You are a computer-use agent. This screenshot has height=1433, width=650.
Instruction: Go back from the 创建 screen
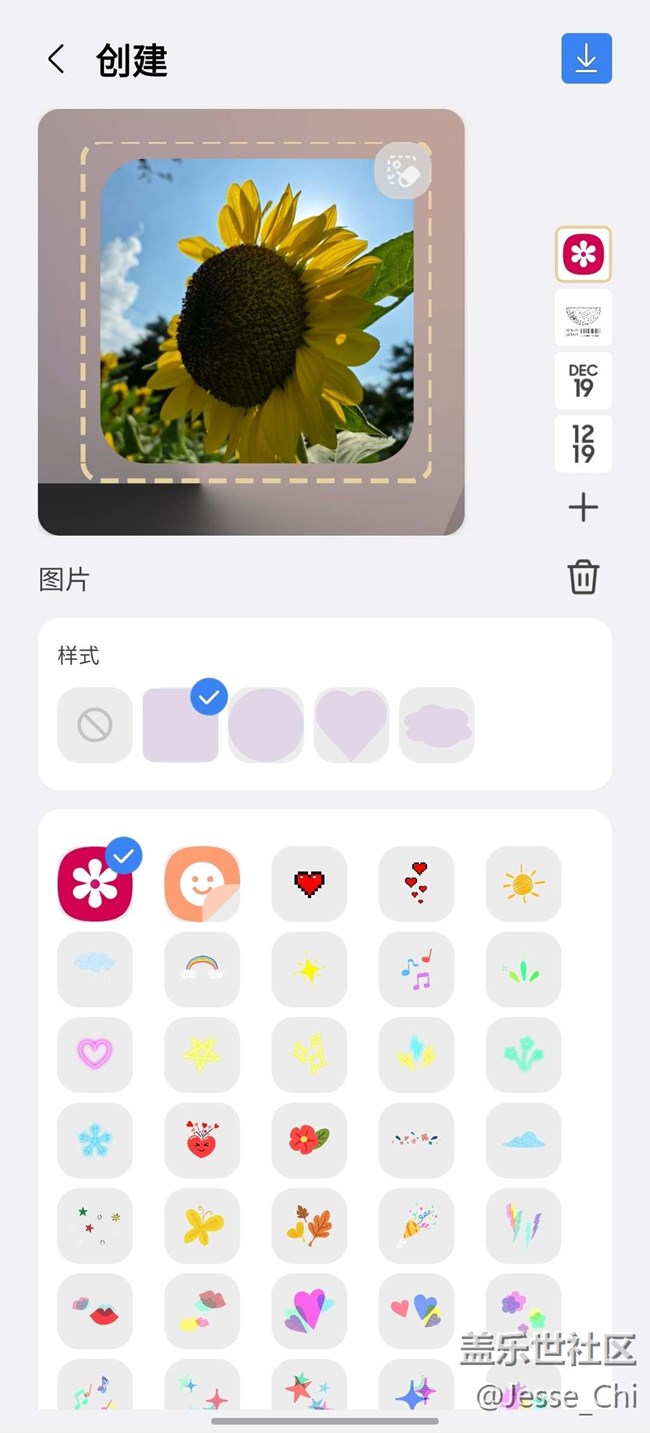56,59
